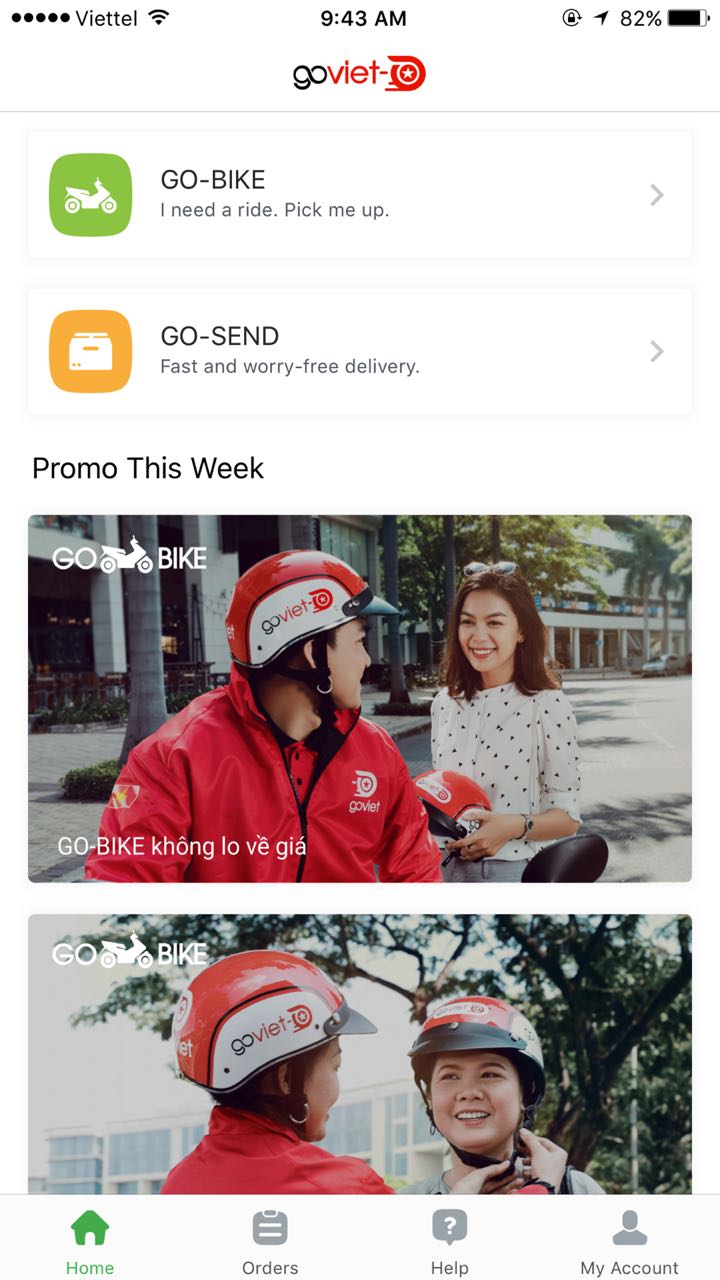The width and height of the screenshot is (720, 1280).
Task: Go to the Home tab
Action: click(90, 1240)
